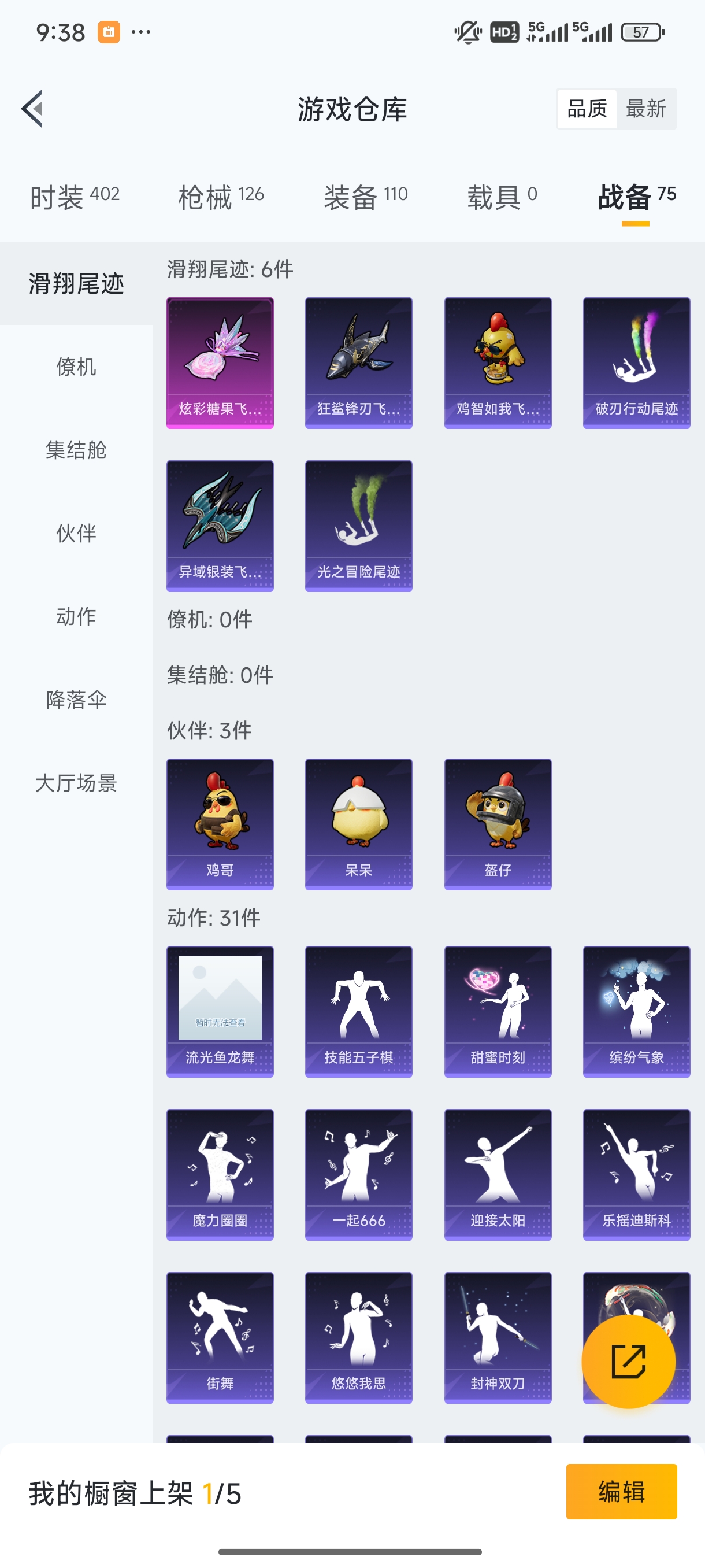Switch sorting to 最新
This screenshot has width=705, height=1568.
click(x=647, y=108)
